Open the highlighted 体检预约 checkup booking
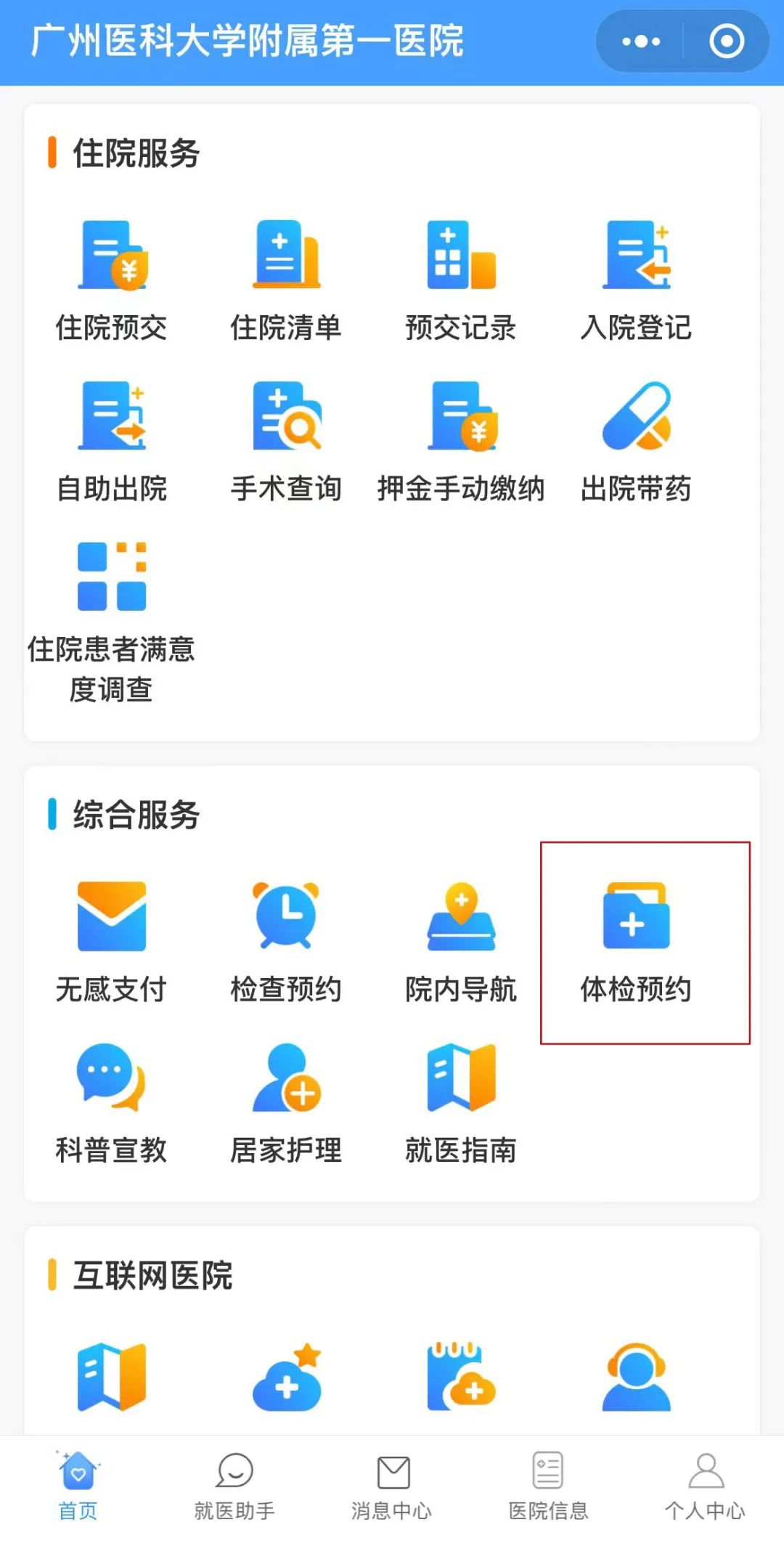 pos(637,940)
